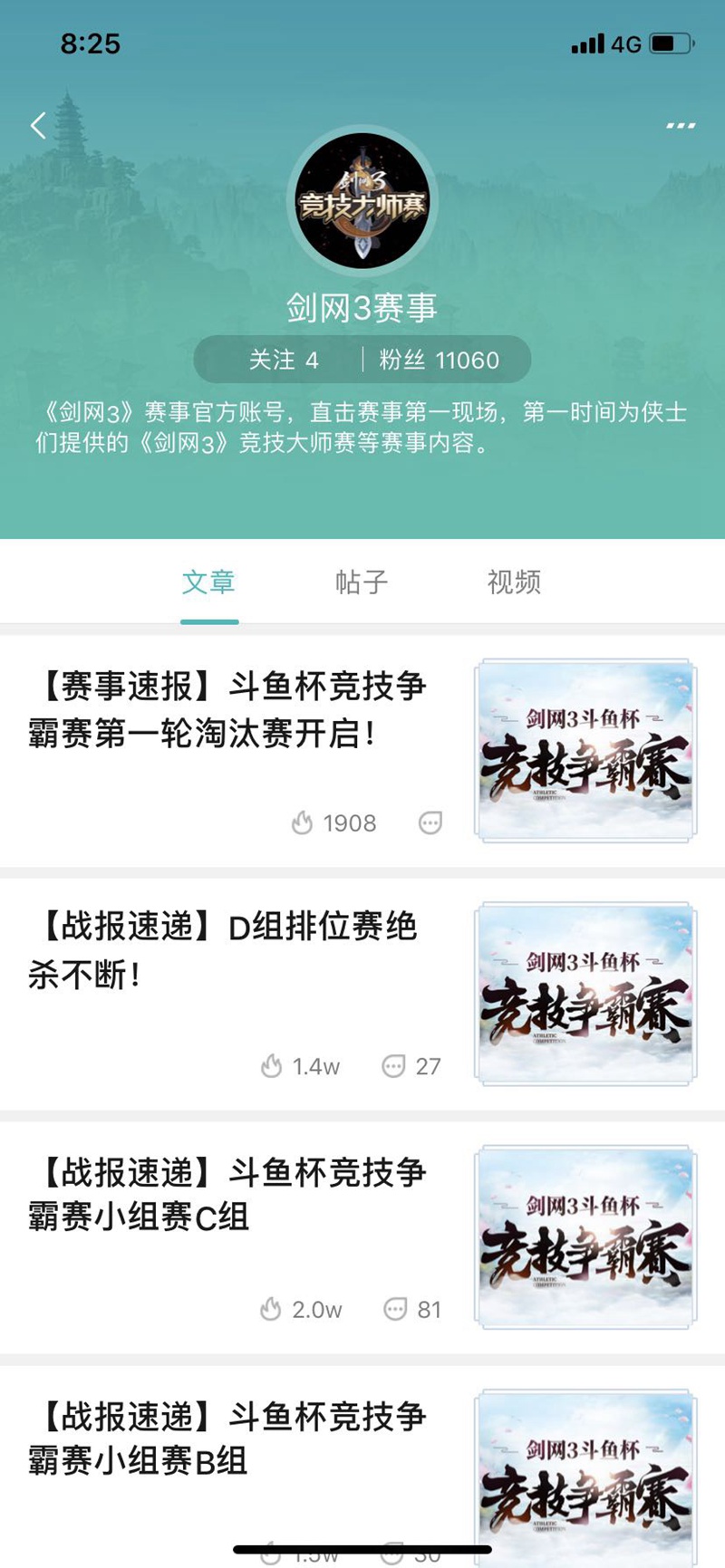Tap the 4G network indicator
Image resolution: width=725 pixels, height=1568 pixels.
point(625,43)
